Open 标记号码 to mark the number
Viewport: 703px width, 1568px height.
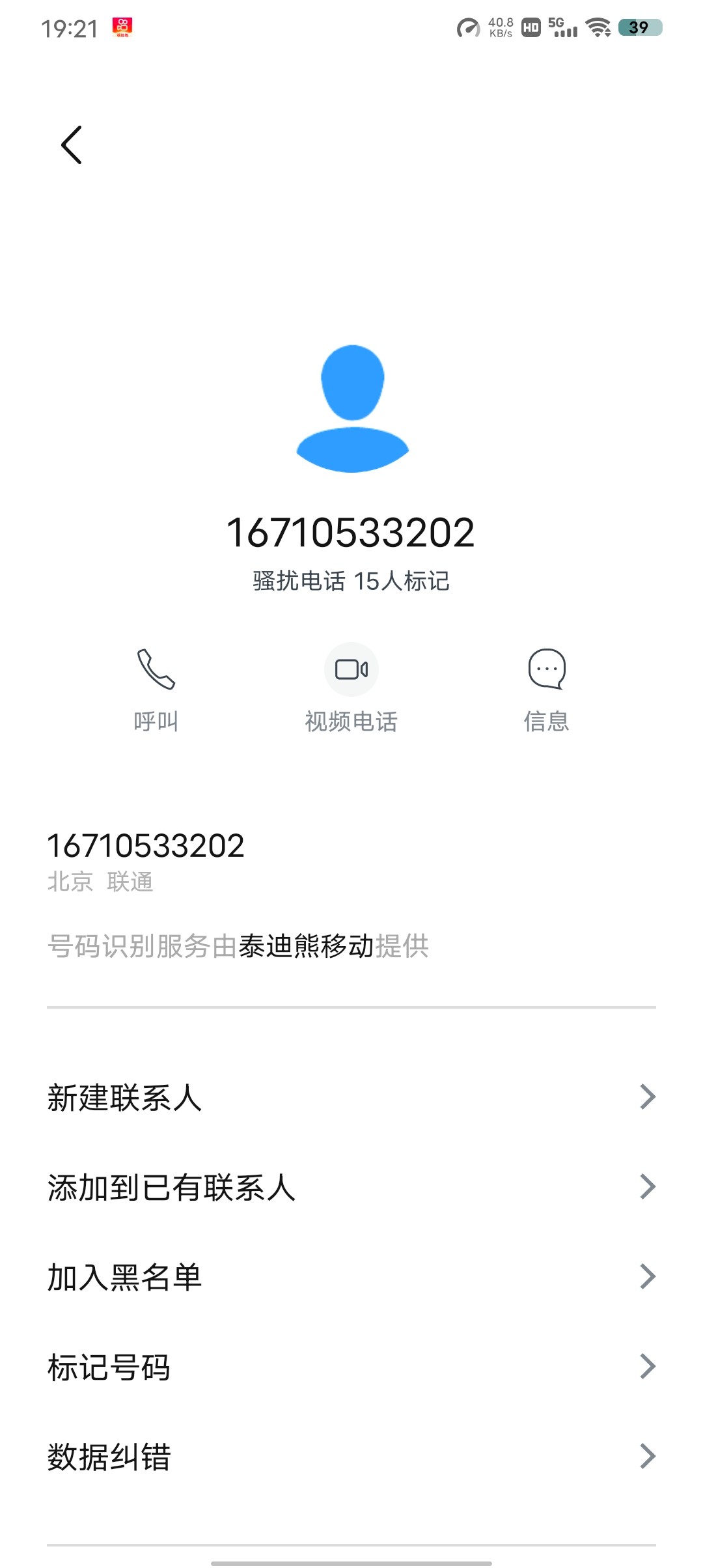tap(351, 1367)
